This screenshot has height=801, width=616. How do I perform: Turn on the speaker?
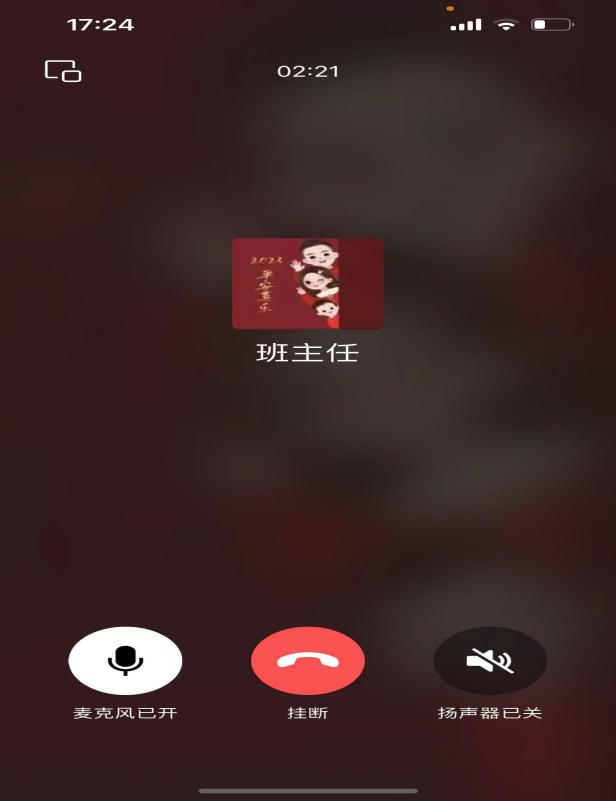(x=489, y=661)
